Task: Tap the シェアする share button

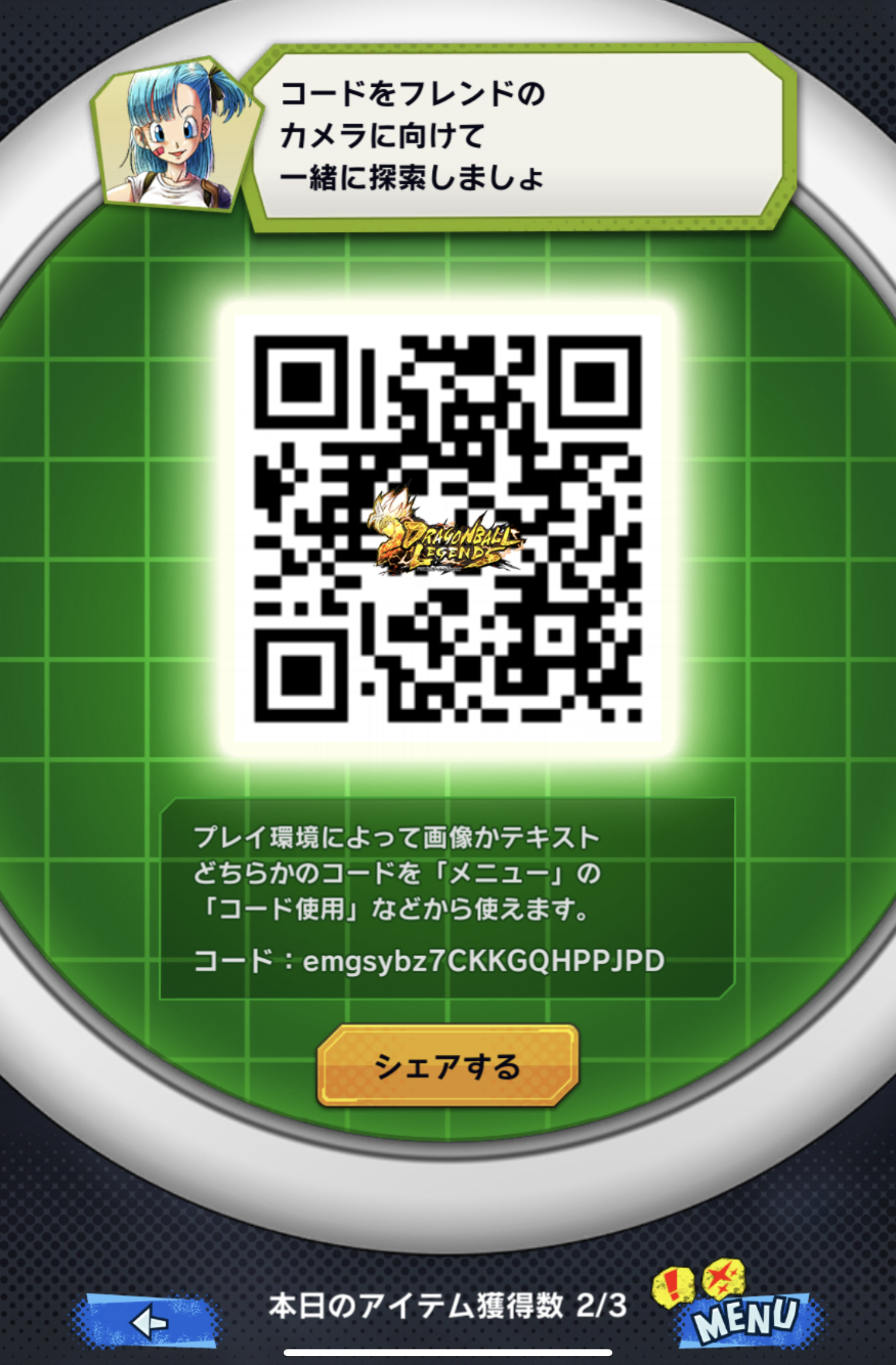Action: click(x=447, y=1066)
